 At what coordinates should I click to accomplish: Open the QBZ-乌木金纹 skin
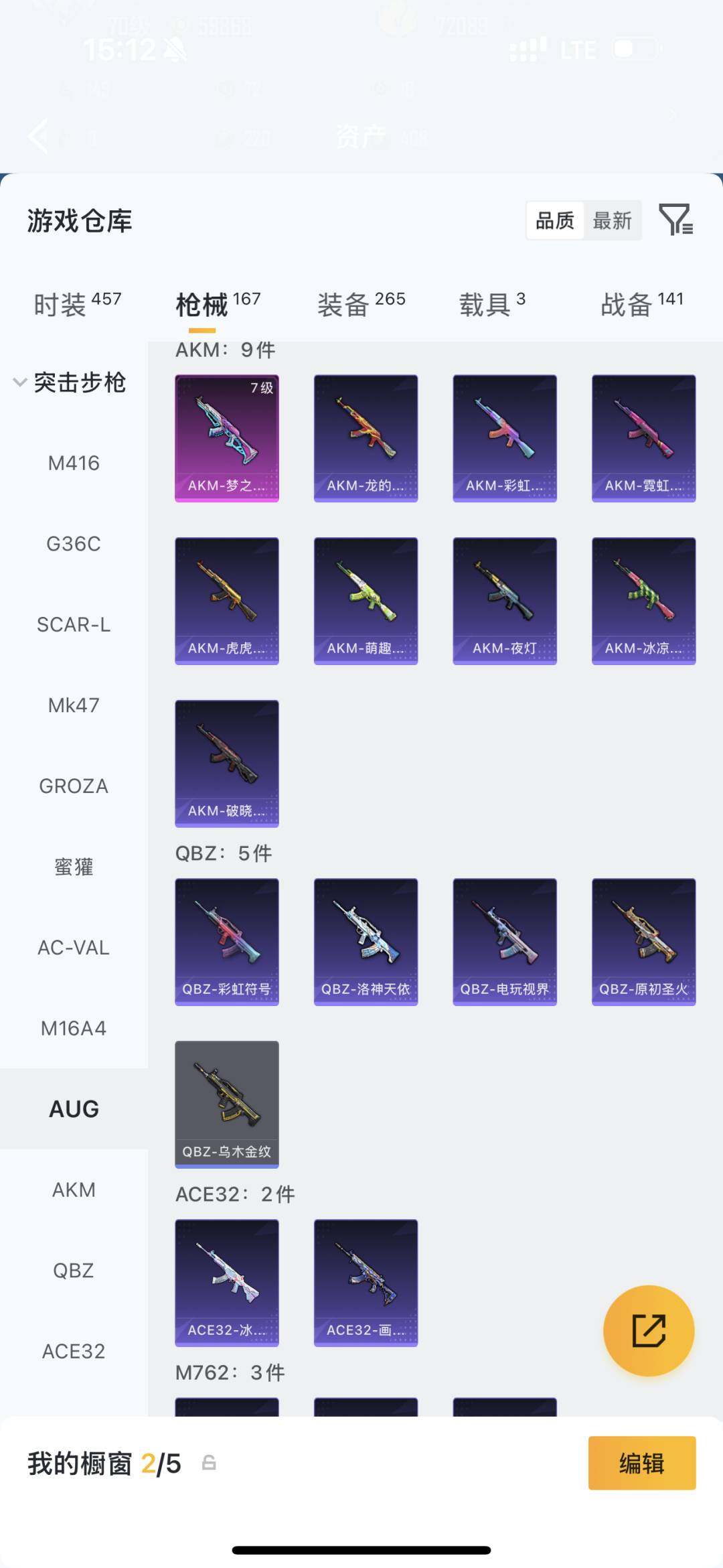(x=227, y=1104)
